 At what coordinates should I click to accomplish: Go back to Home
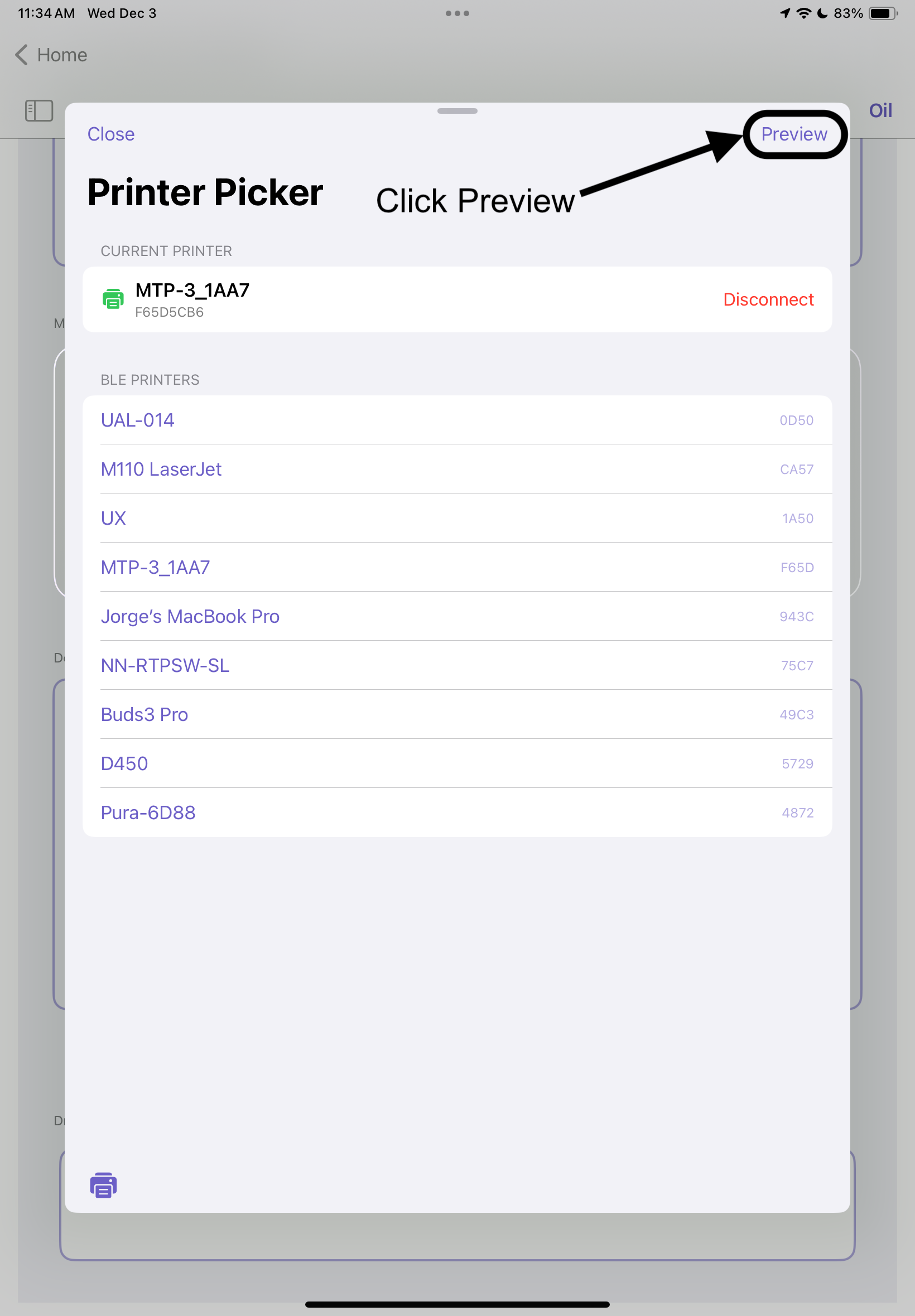coord(51,55)
